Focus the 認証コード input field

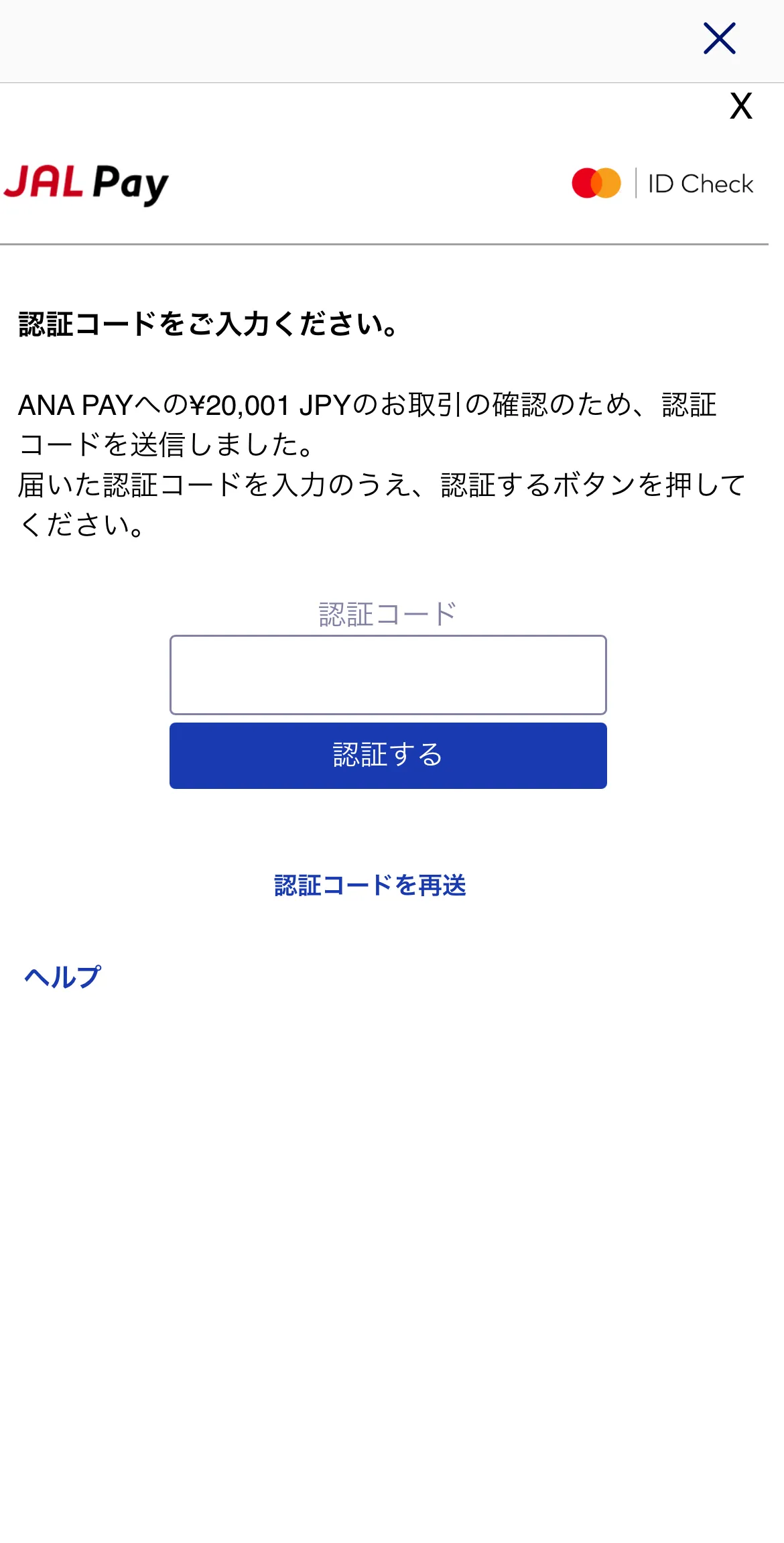[x=388, y=674]
